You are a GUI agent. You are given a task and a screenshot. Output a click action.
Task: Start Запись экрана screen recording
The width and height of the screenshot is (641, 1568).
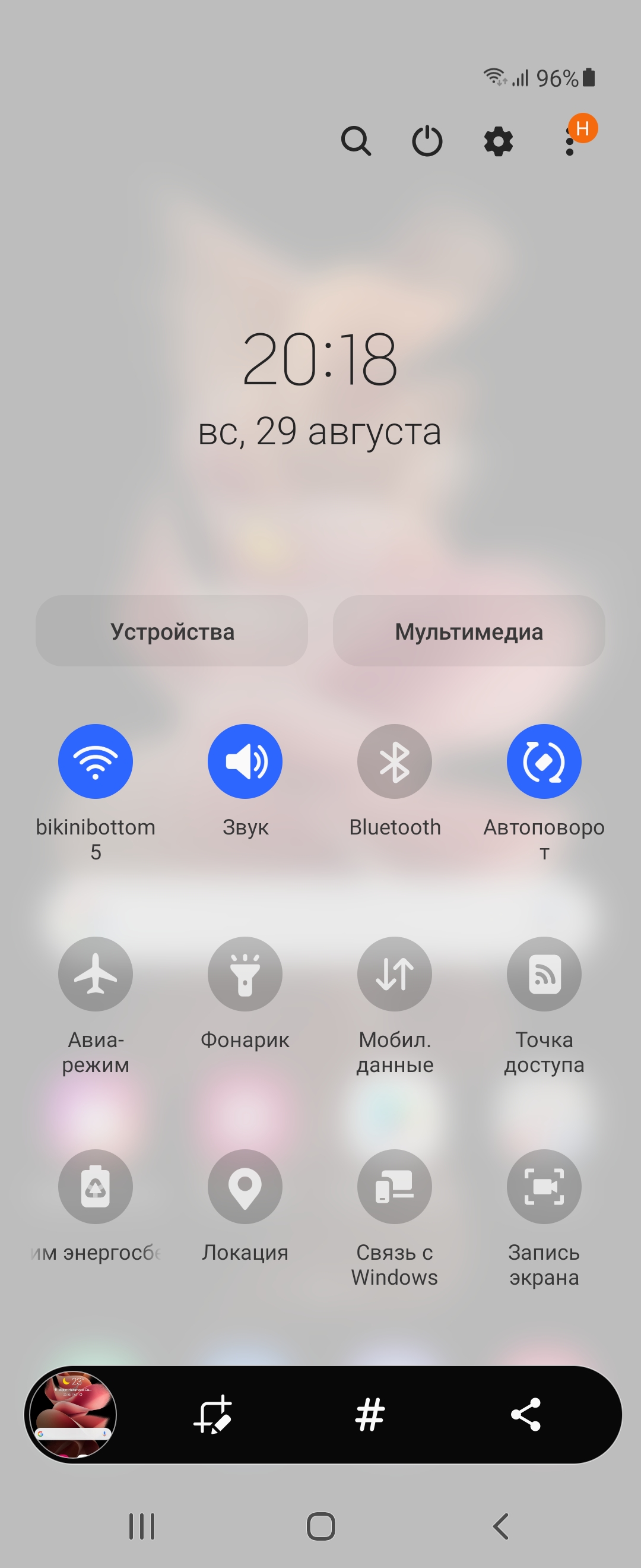[544, 1186]
